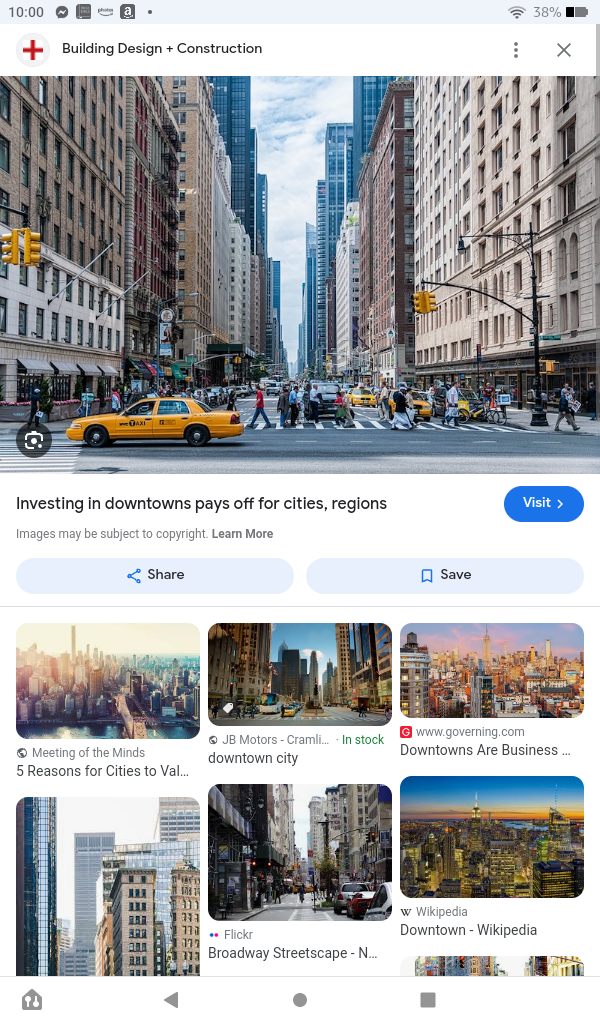Screen dimensions: 600x1024
Task: Open the three-dot overflow menu
Action: (516, 50)
